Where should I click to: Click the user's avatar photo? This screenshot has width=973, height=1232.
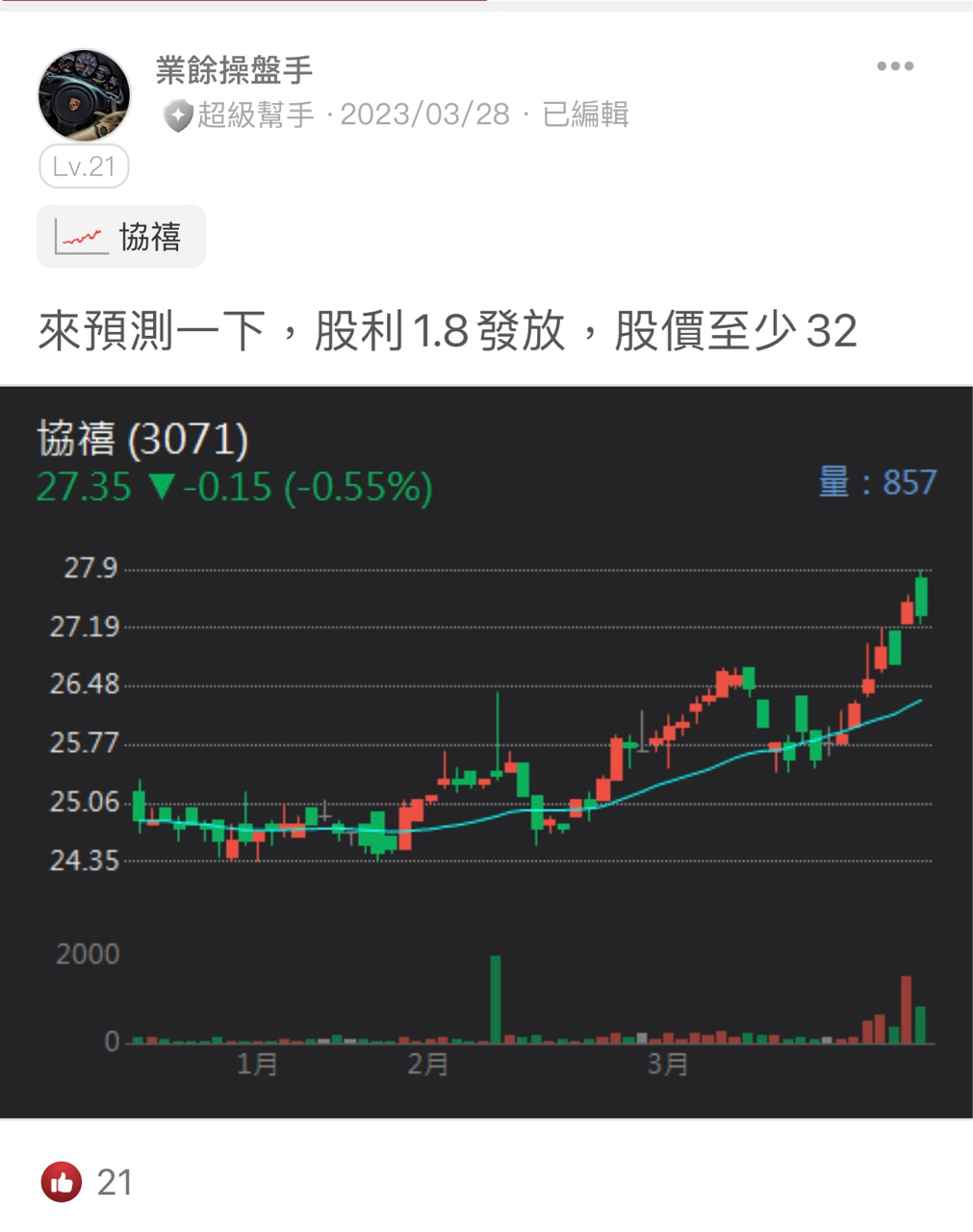coord(84,93)
